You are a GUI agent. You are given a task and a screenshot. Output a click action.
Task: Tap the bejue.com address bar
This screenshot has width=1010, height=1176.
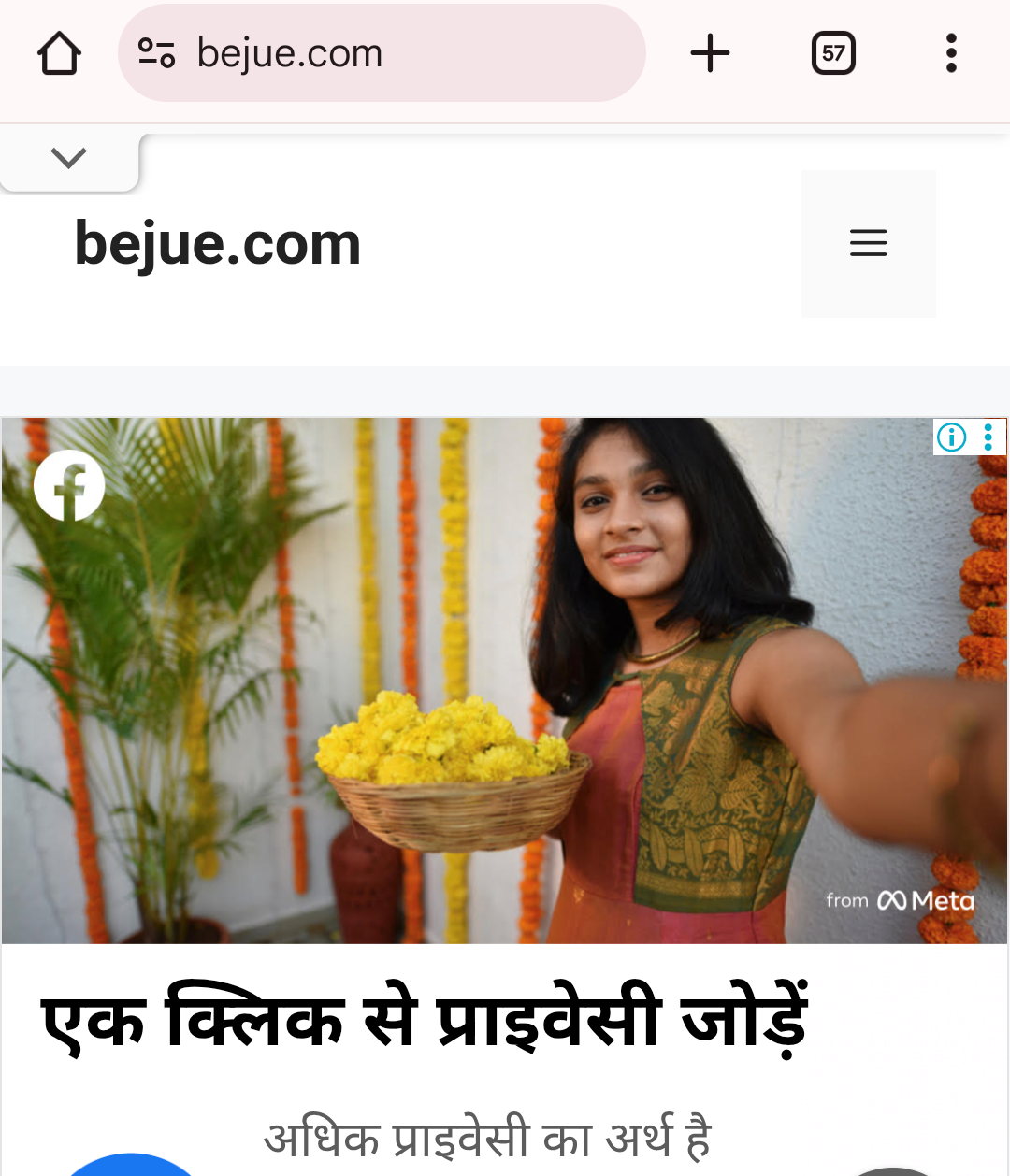[382, 53]
